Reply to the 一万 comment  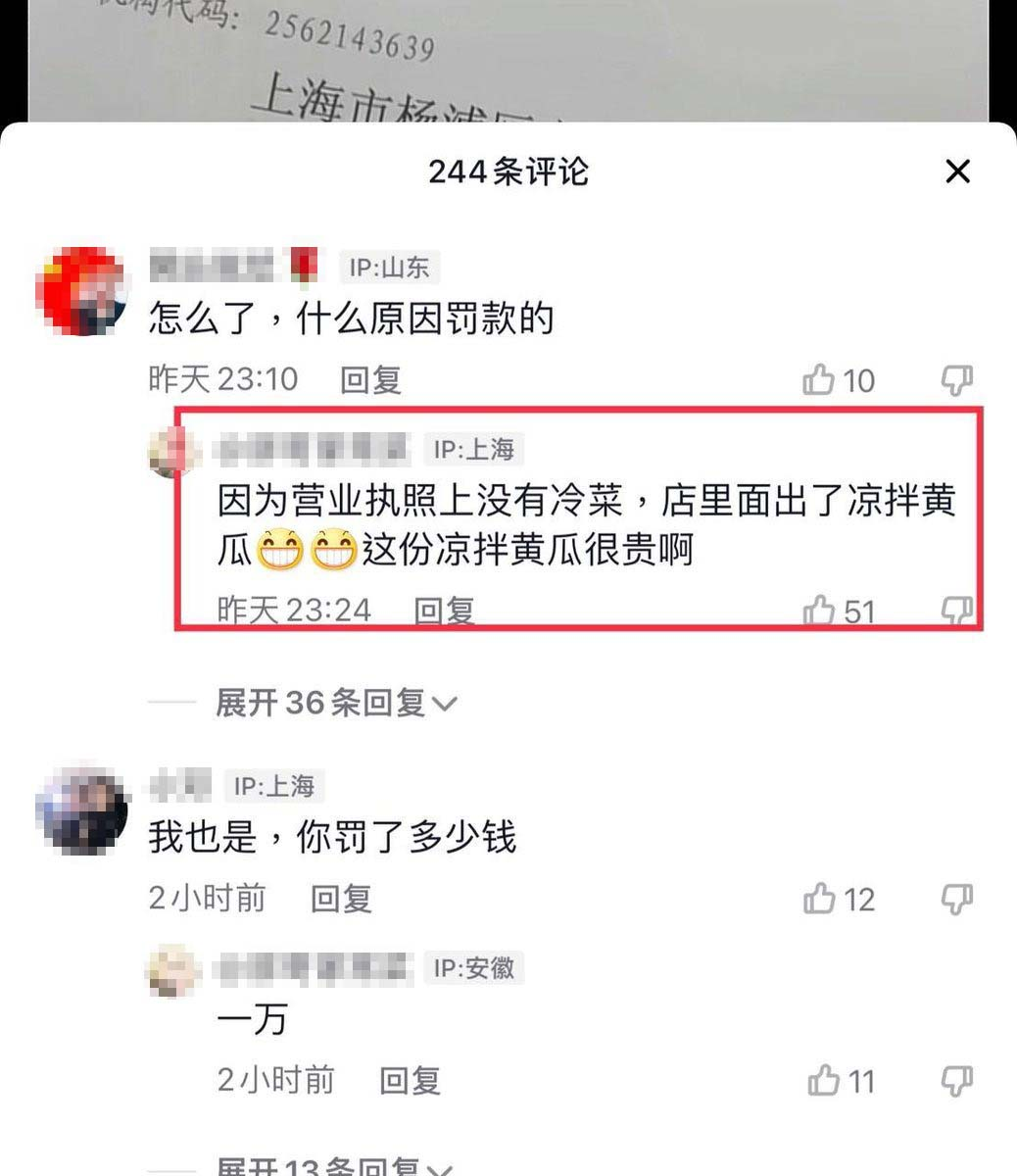[410, 1081]
